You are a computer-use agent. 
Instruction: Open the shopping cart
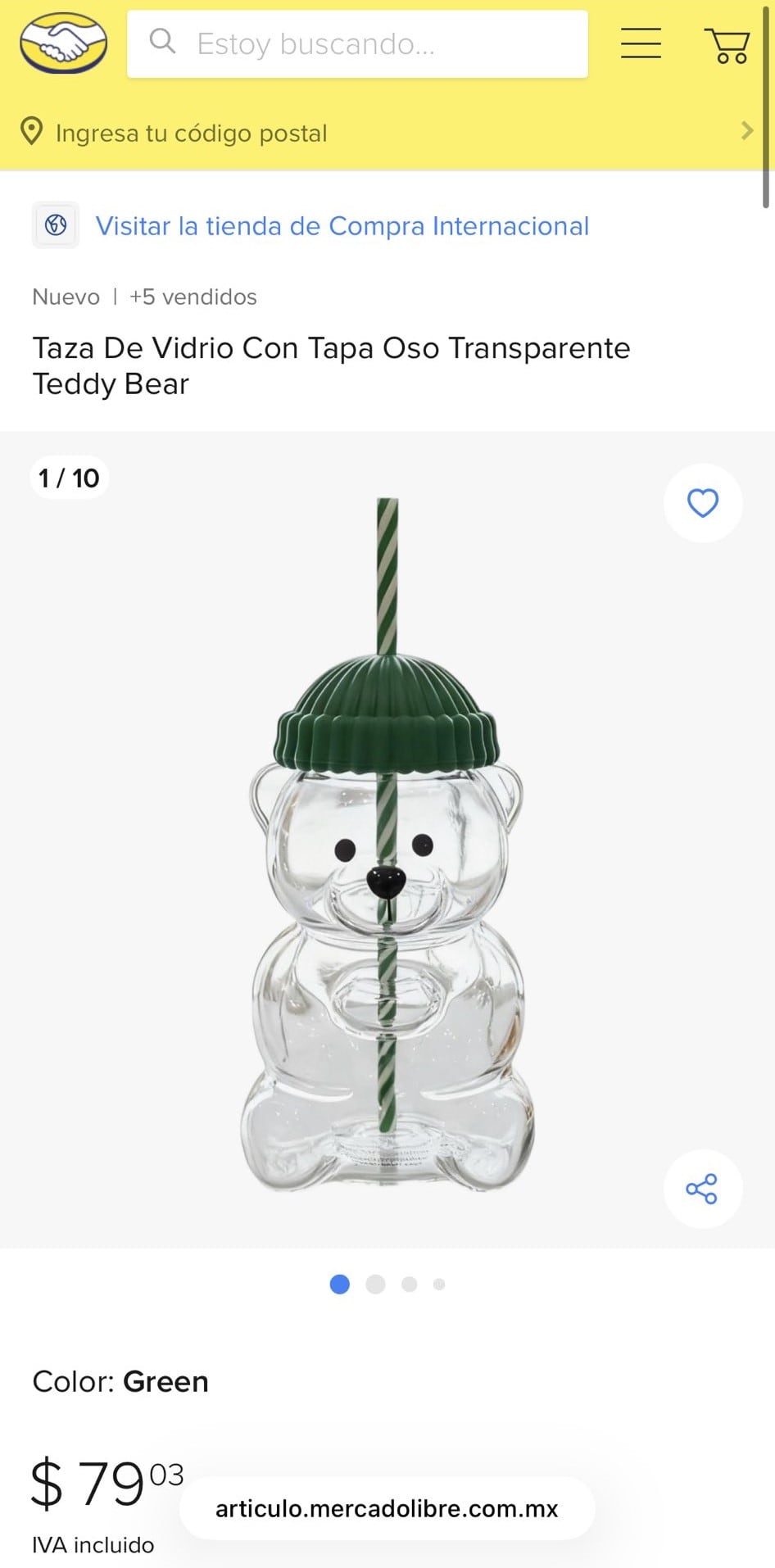point(727,44)
